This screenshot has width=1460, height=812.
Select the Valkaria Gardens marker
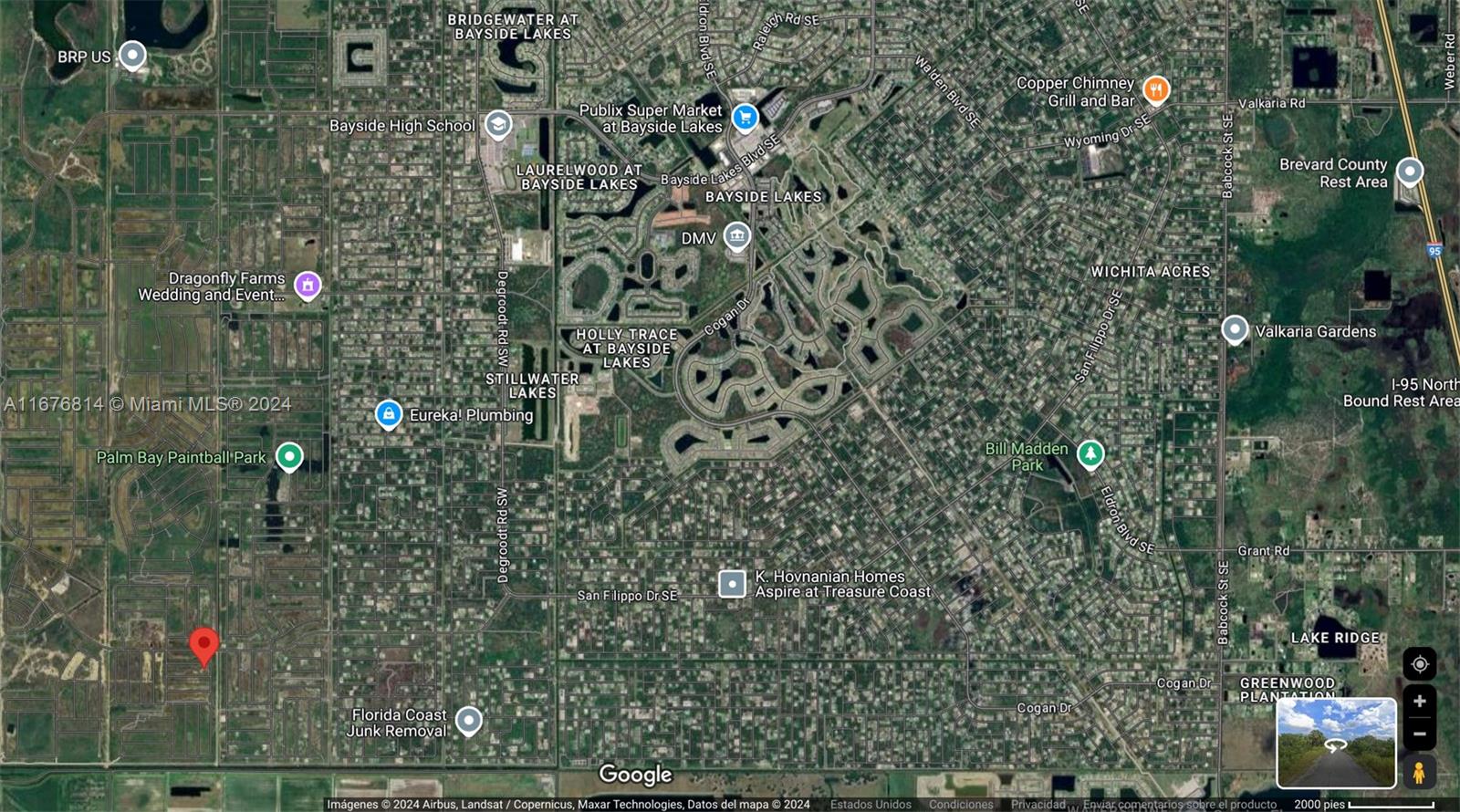(x=1235, y=329)
